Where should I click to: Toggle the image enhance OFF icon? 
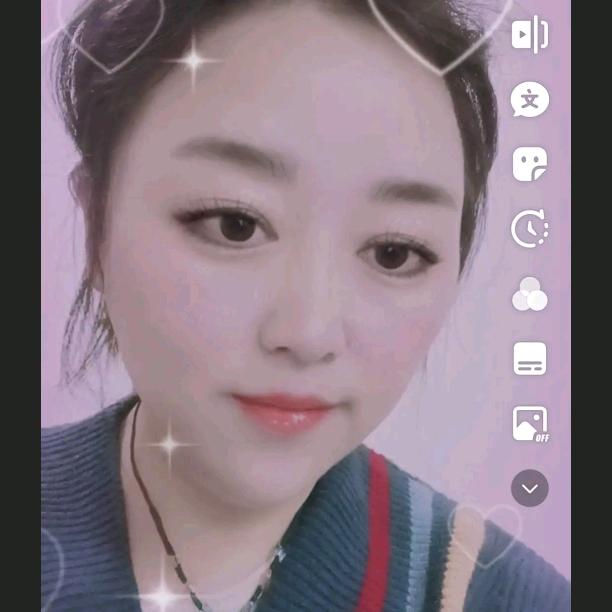point(530,423)
